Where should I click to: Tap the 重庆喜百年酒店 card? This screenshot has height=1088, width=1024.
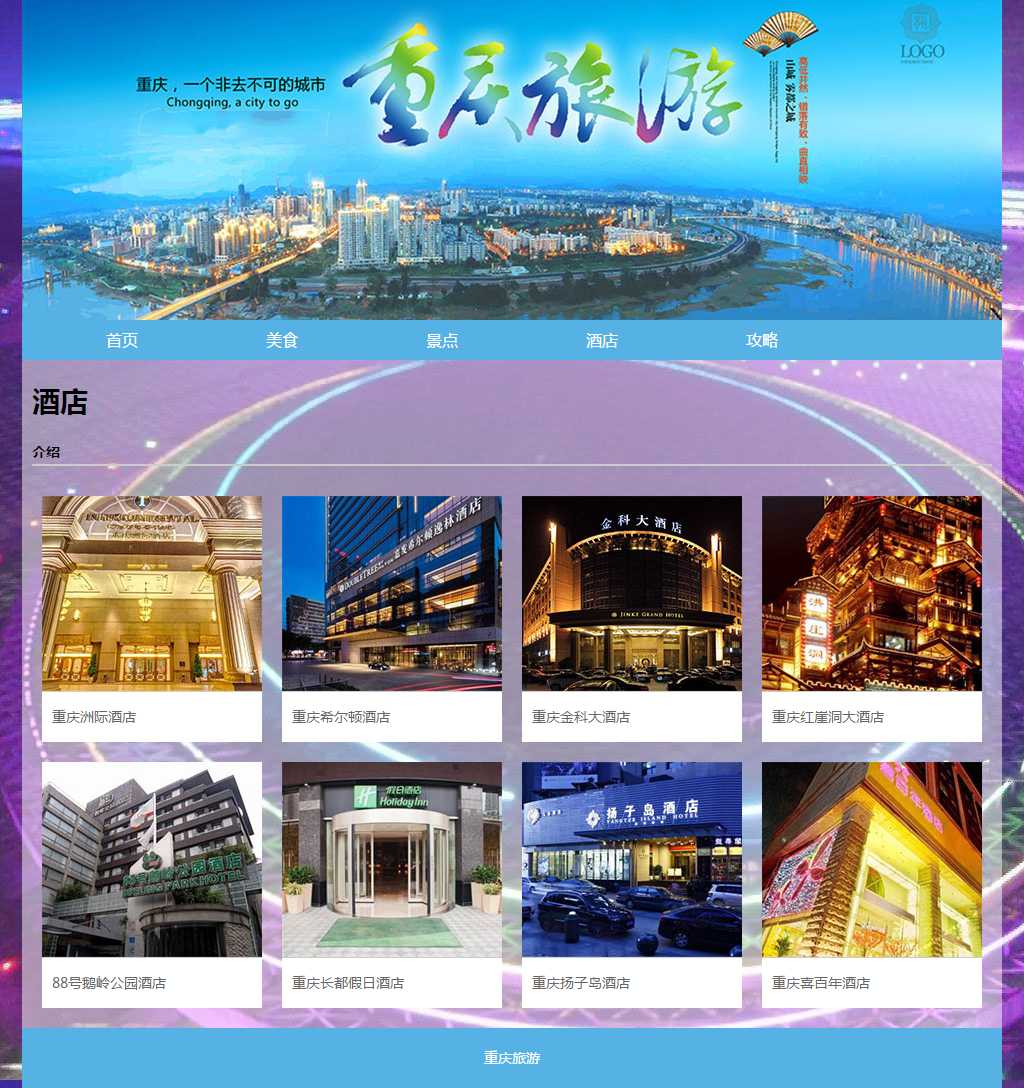872,884
